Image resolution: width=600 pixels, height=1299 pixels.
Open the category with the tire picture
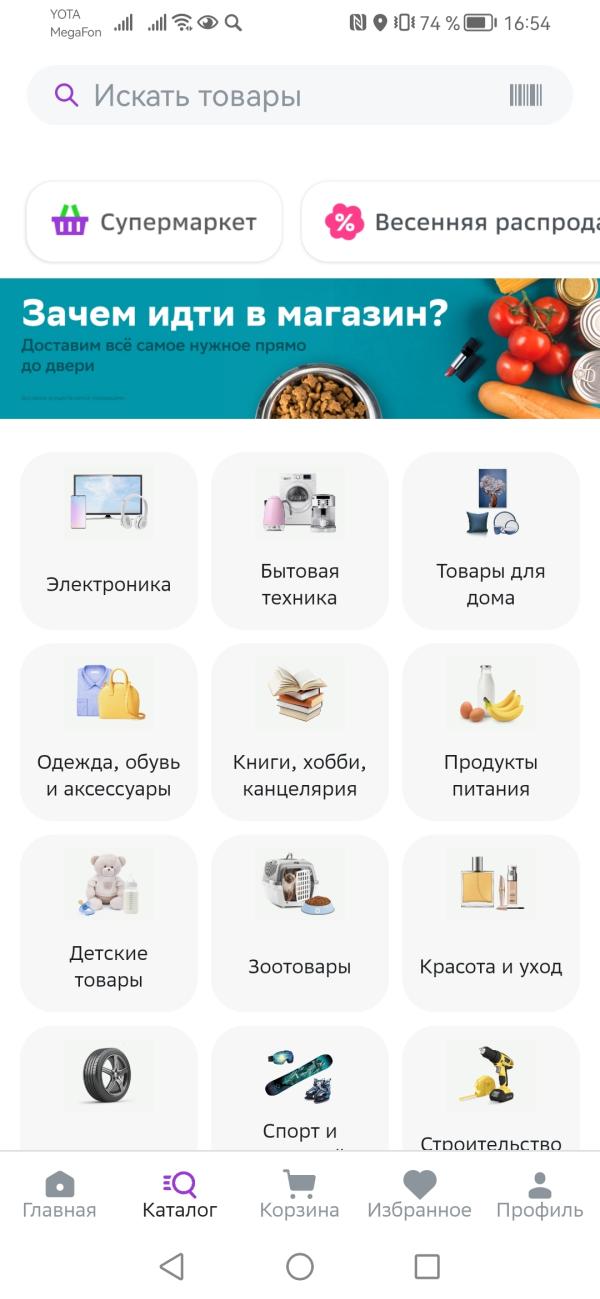coord(108,1085)
